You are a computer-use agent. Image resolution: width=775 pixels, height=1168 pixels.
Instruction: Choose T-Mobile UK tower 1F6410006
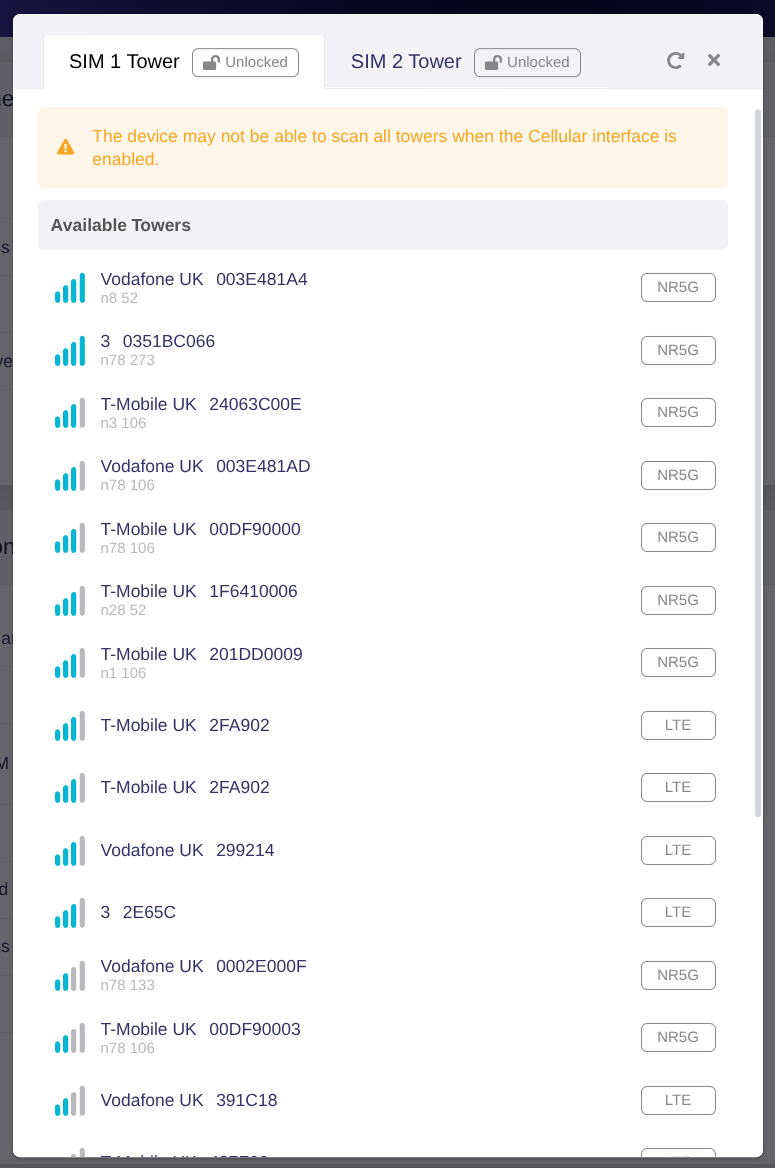[199, 600]
